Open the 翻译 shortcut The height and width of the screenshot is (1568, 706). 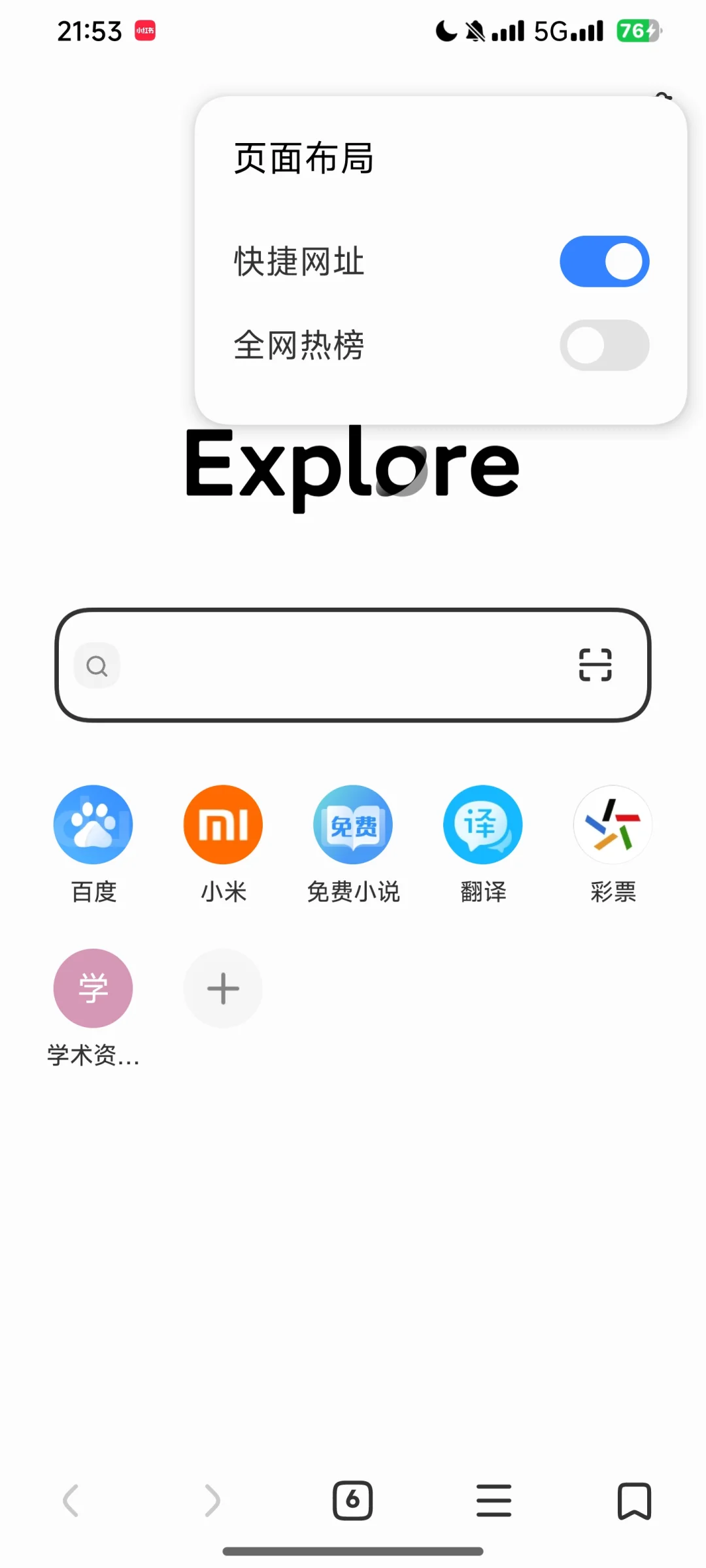pos(482,825)
